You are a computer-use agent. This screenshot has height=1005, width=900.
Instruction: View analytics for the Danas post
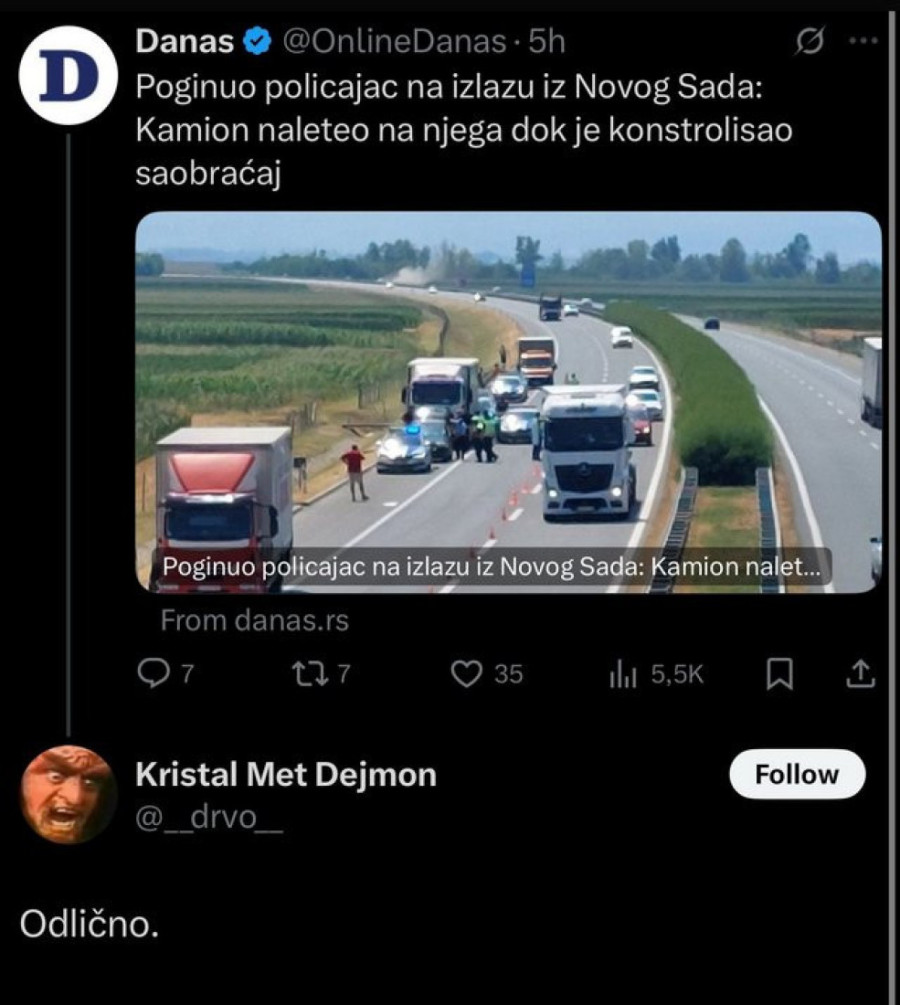[622, 675]
